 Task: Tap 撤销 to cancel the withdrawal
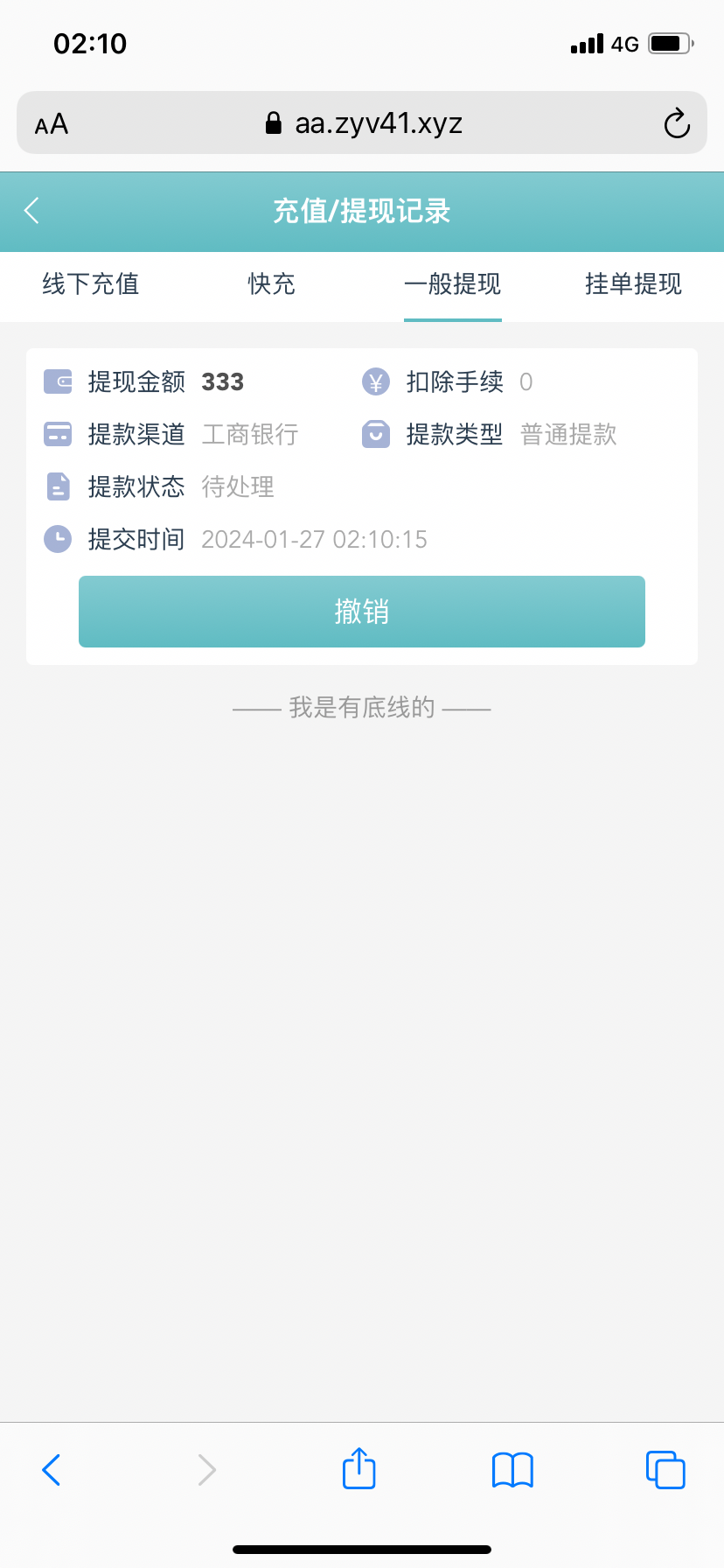coord(362,612)
